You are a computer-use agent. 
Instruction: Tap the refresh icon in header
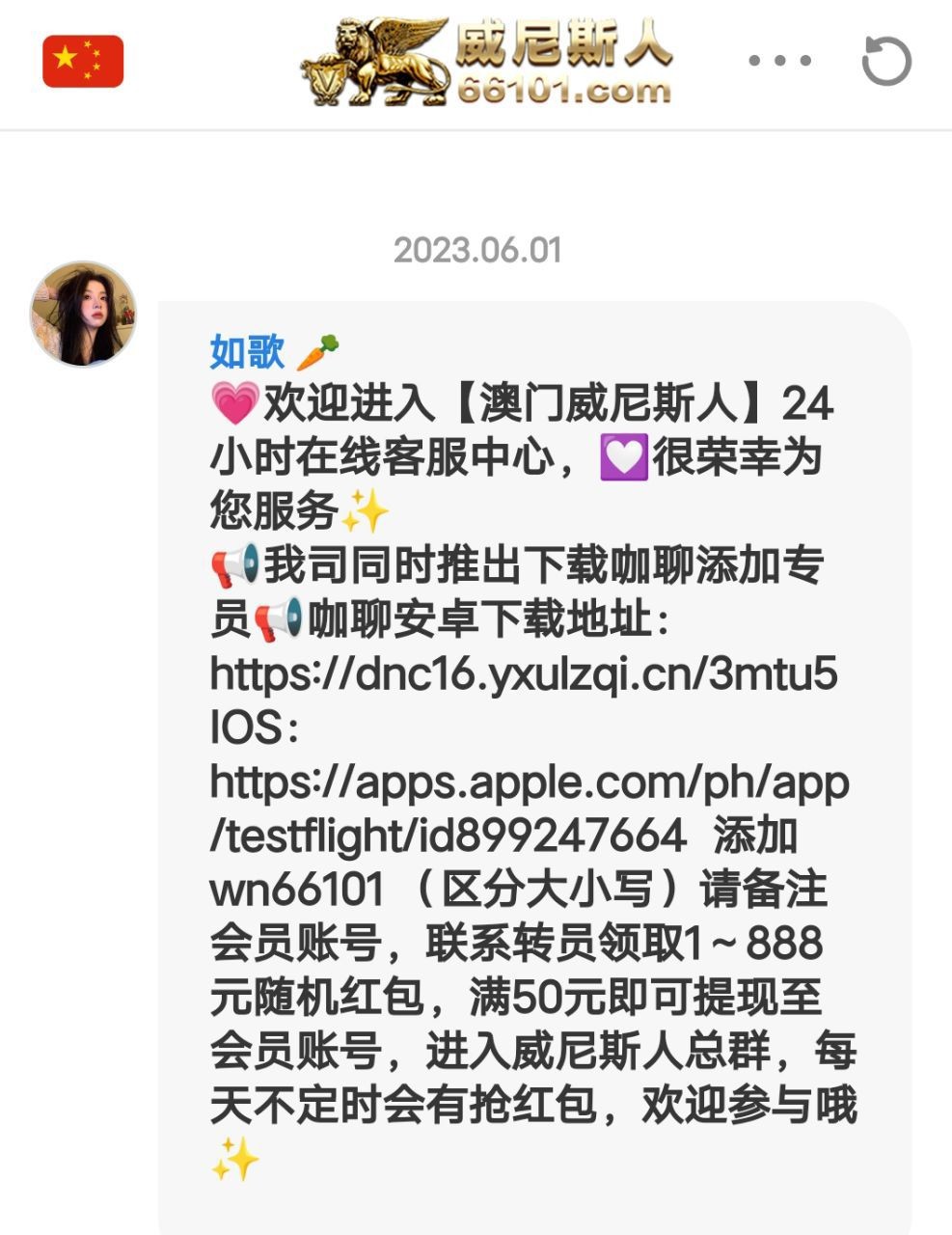click(x=885, y=62)
